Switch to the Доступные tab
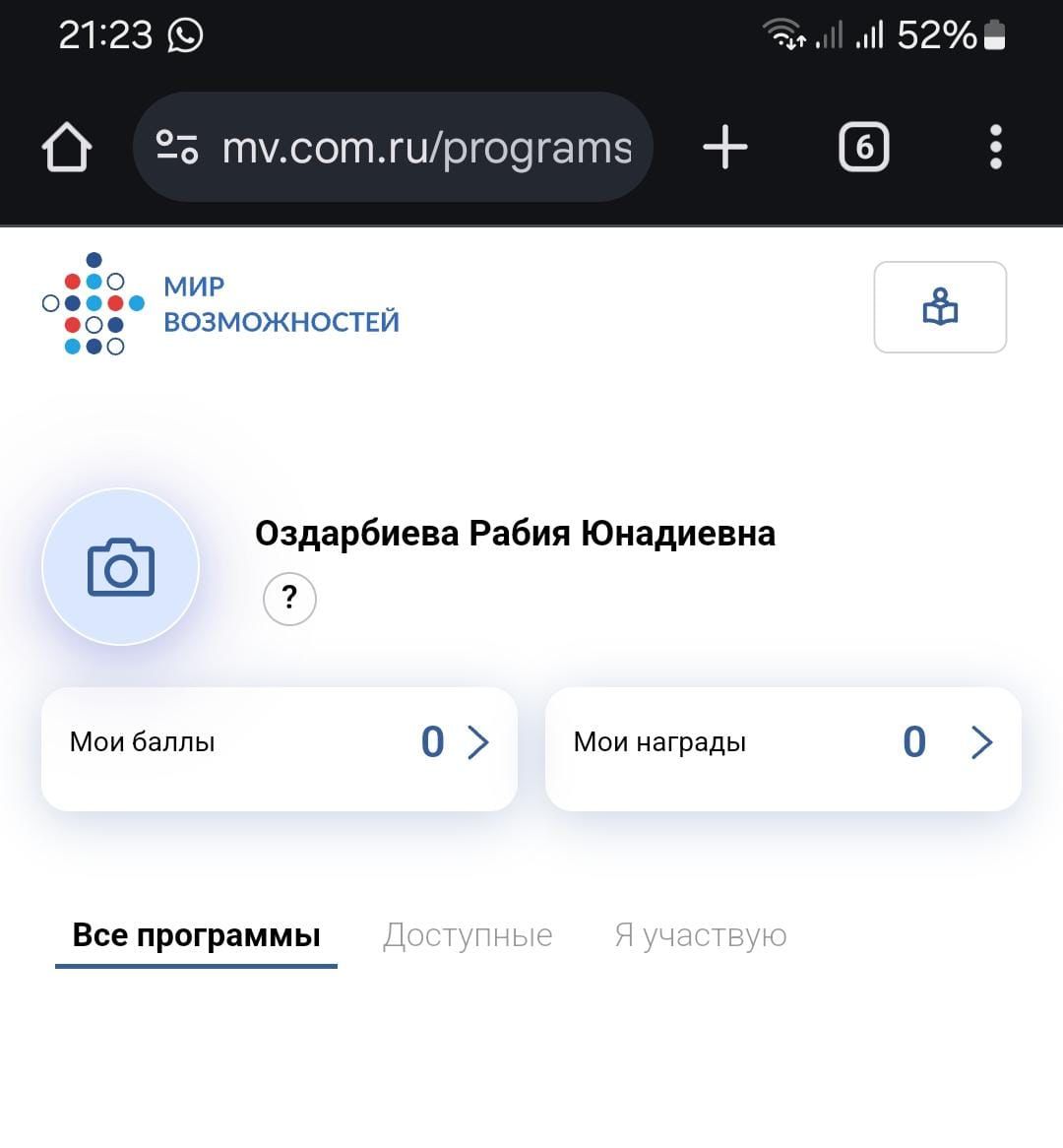1063x1148 pixels. pyautogui.click(x=468, y=935)
